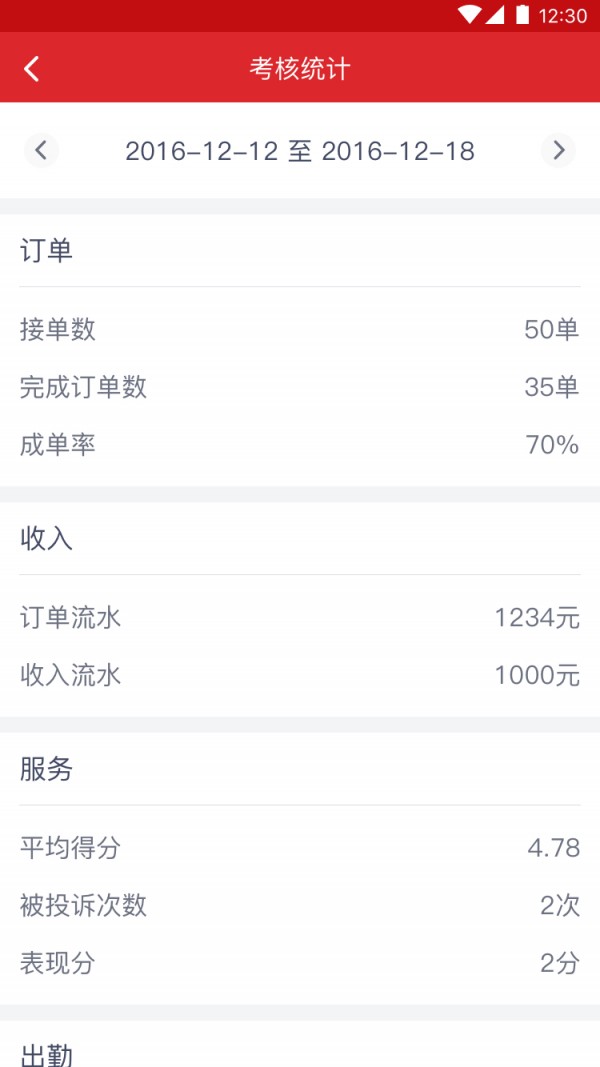Advance to the next week's date range
Image resolution: width=600 pixels, height=1067 pixels.
coord(558,151)
